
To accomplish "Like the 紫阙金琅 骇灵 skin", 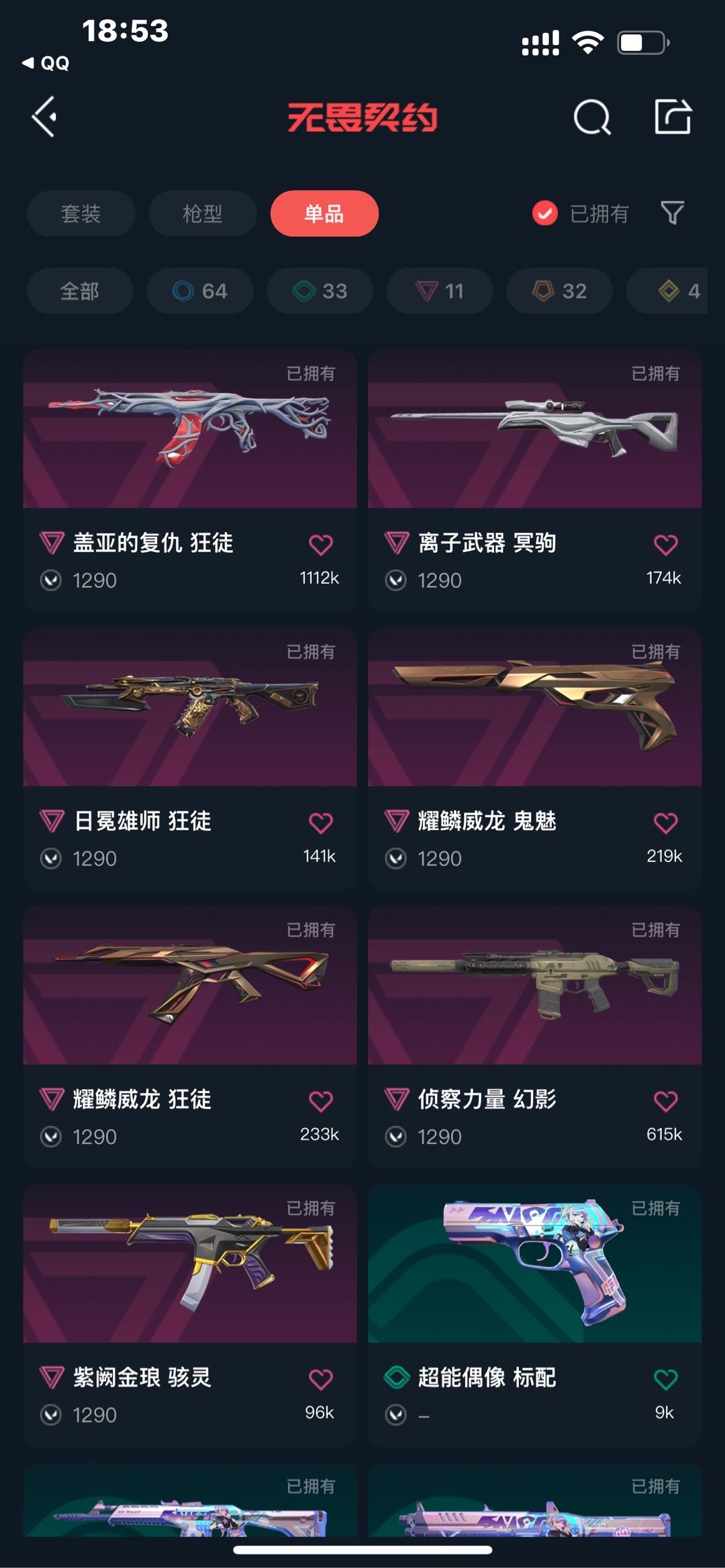I will (320, 1379).
